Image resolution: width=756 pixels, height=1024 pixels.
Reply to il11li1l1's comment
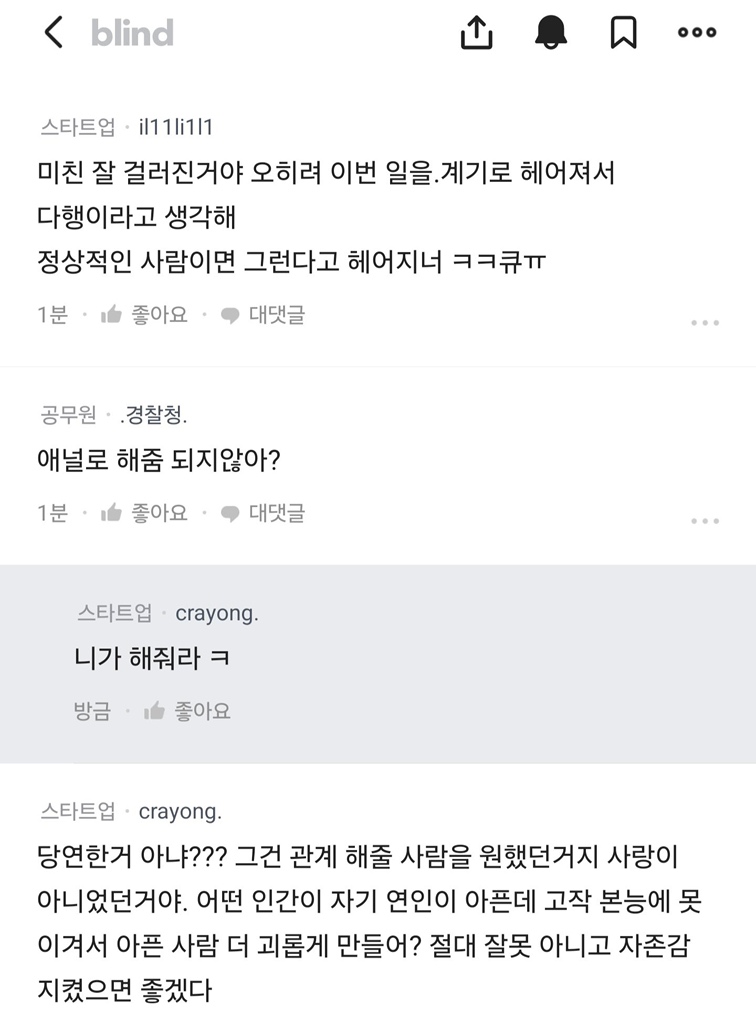[263, 315]
